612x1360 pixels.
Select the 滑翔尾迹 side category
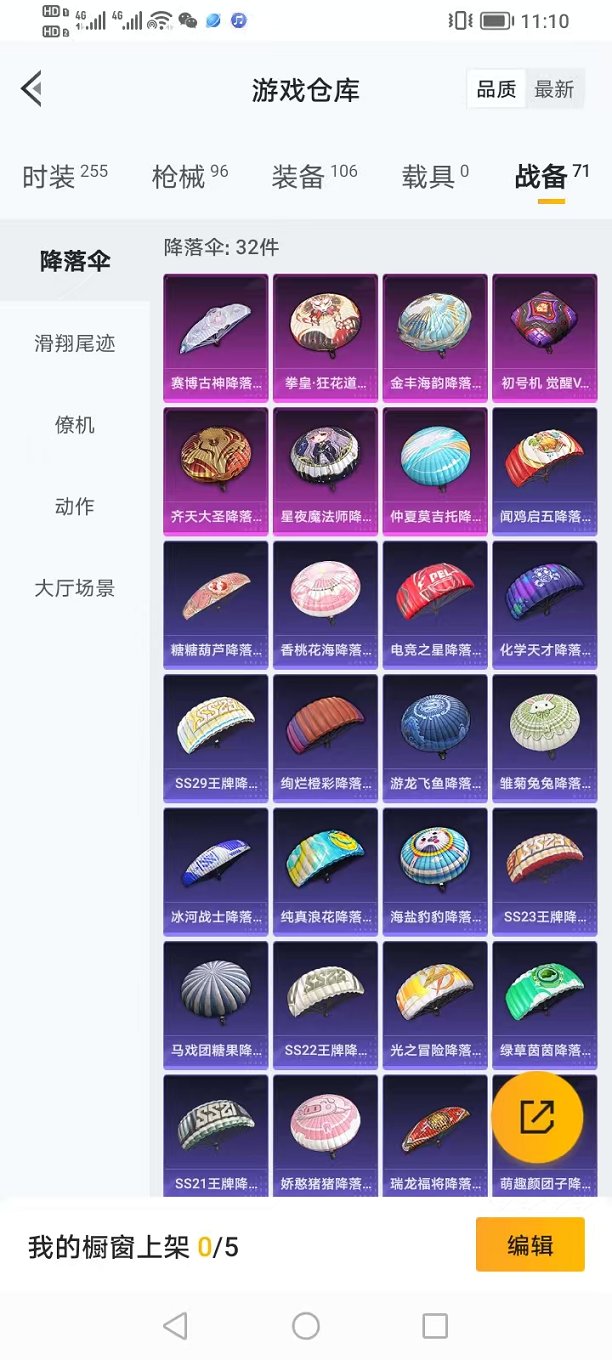click(x=75, y=343)
